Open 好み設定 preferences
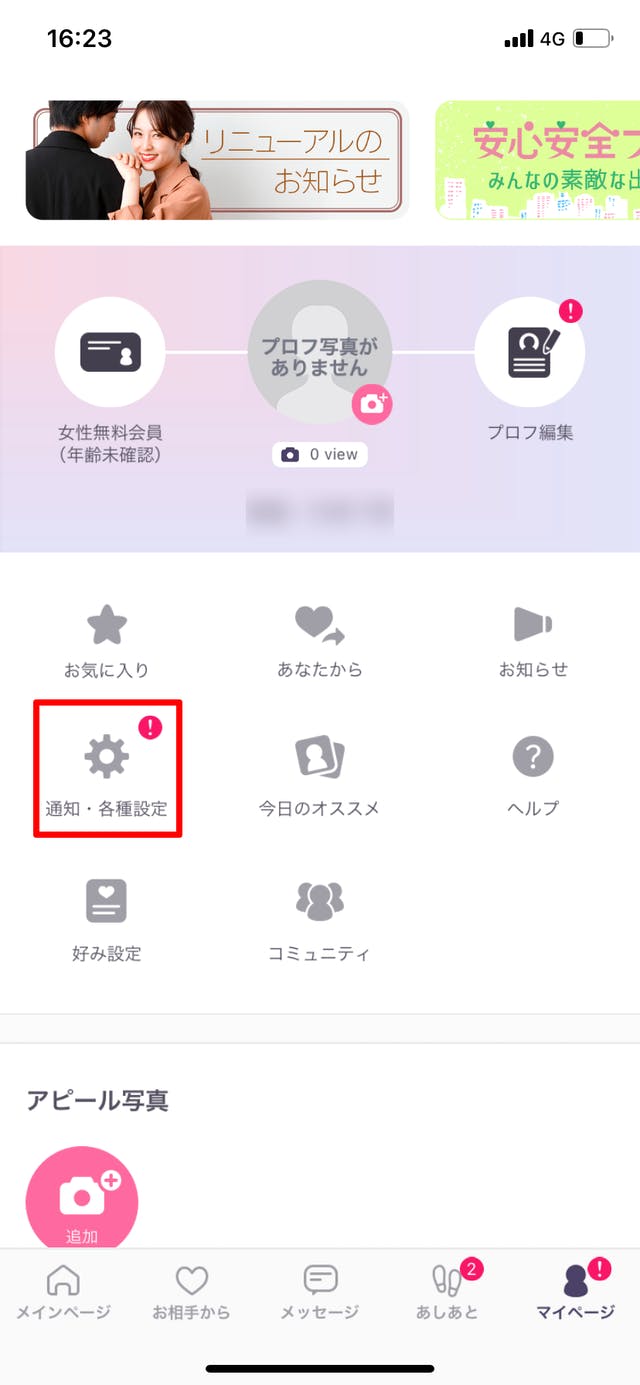Viewport: 640px width, 1385px height. (106, 918)
